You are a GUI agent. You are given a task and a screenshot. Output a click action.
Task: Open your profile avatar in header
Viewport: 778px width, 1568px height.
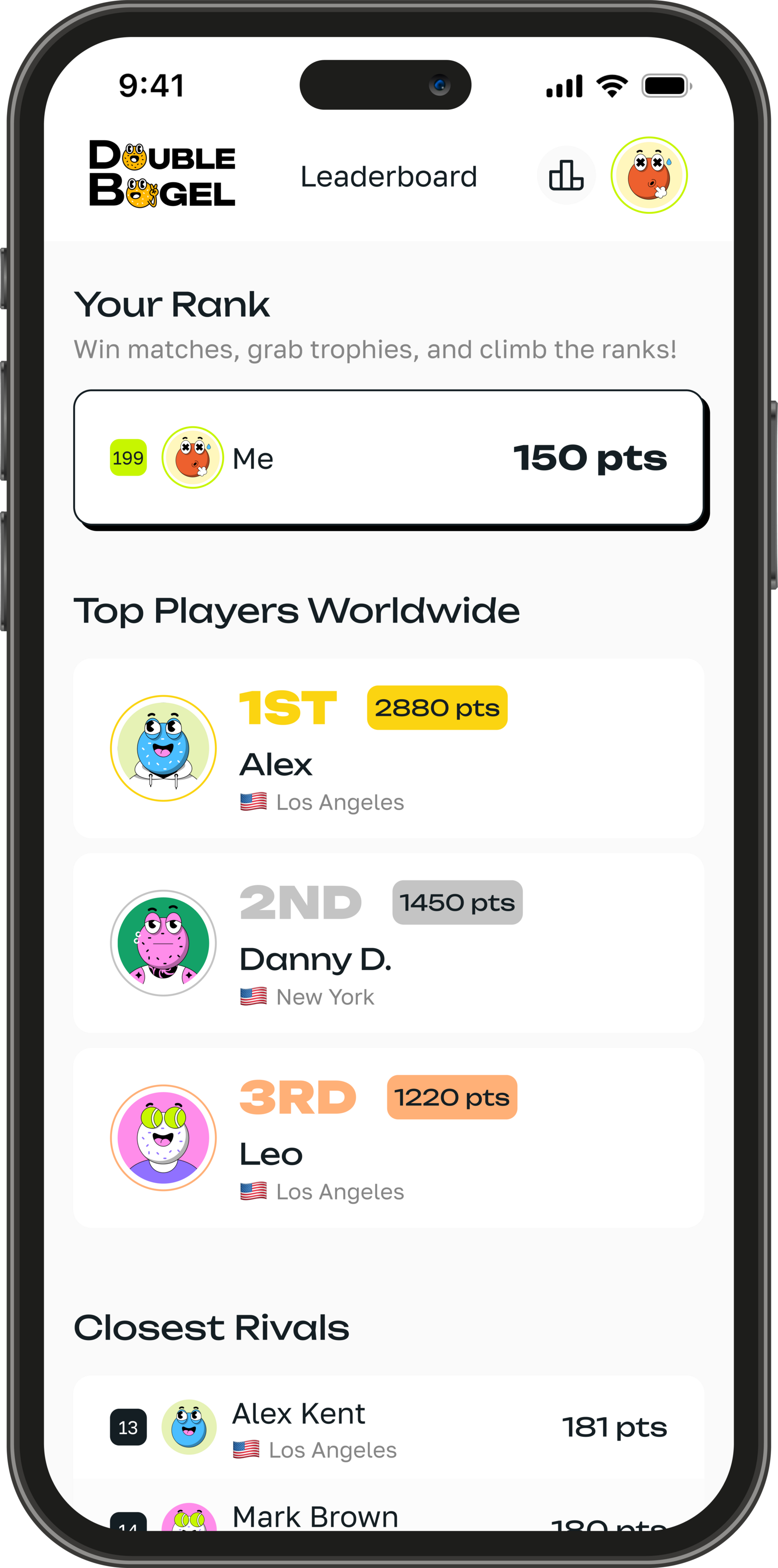pyautogui.click(x=648, y=176)
